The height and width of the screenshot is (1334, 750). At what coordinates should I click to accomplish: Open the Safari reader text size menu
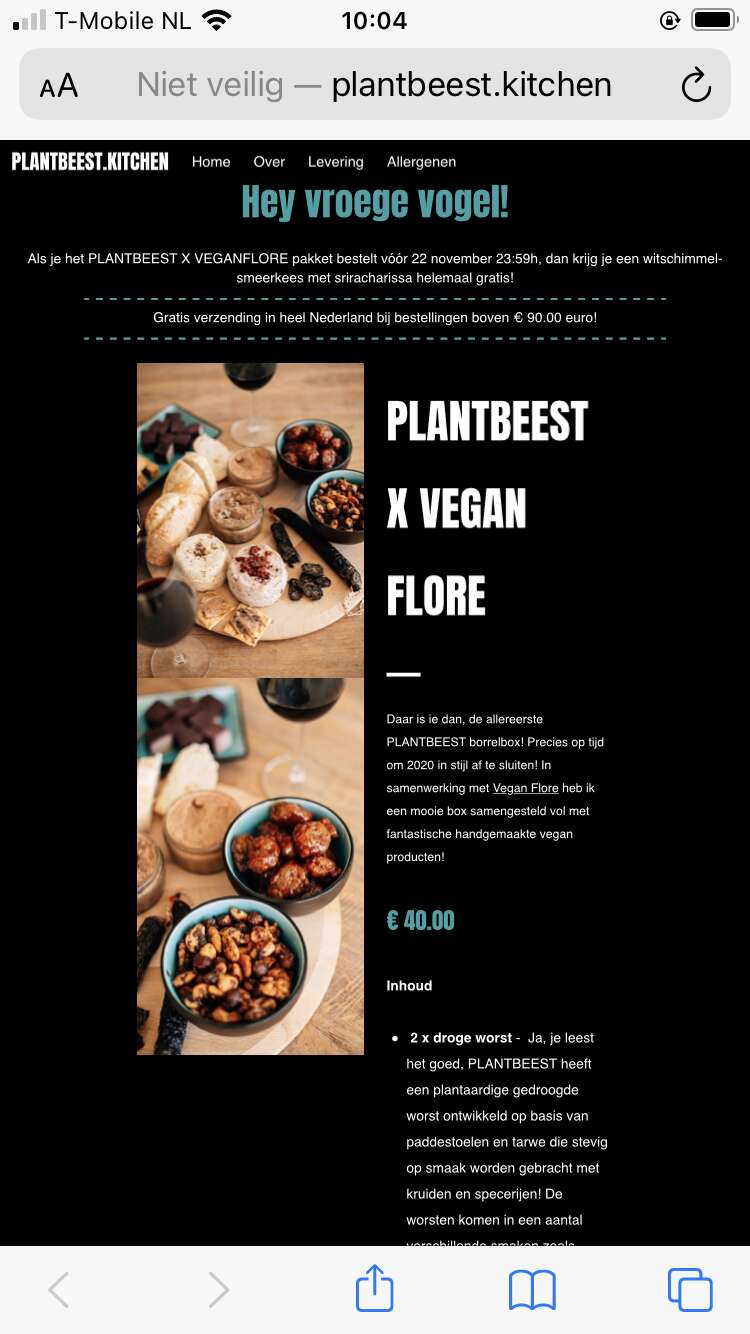click(x=58, y=86)
